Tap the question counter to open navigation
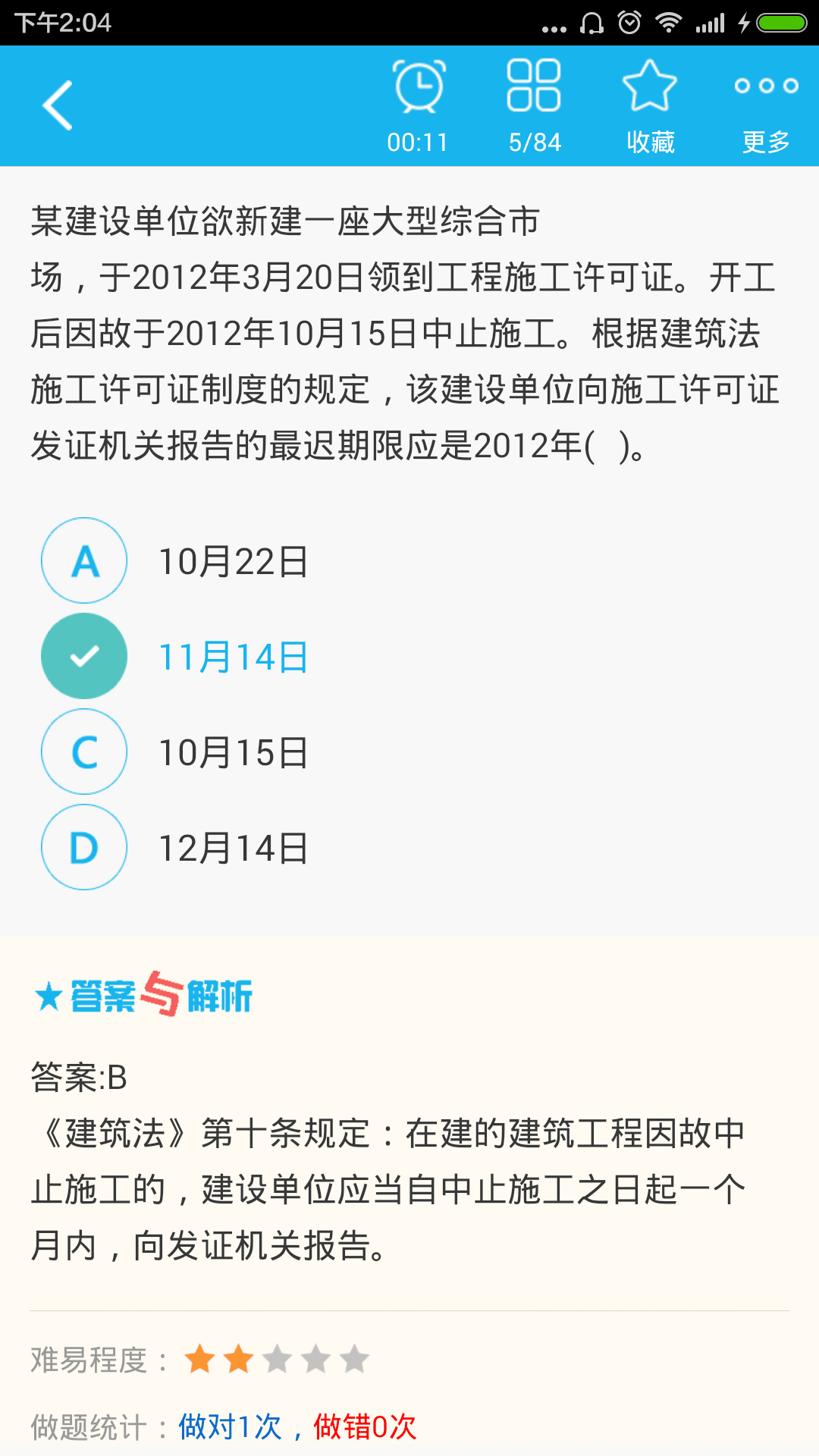Screen dimensions: 819x1456 pyautogui.click(x=534, y=140)
